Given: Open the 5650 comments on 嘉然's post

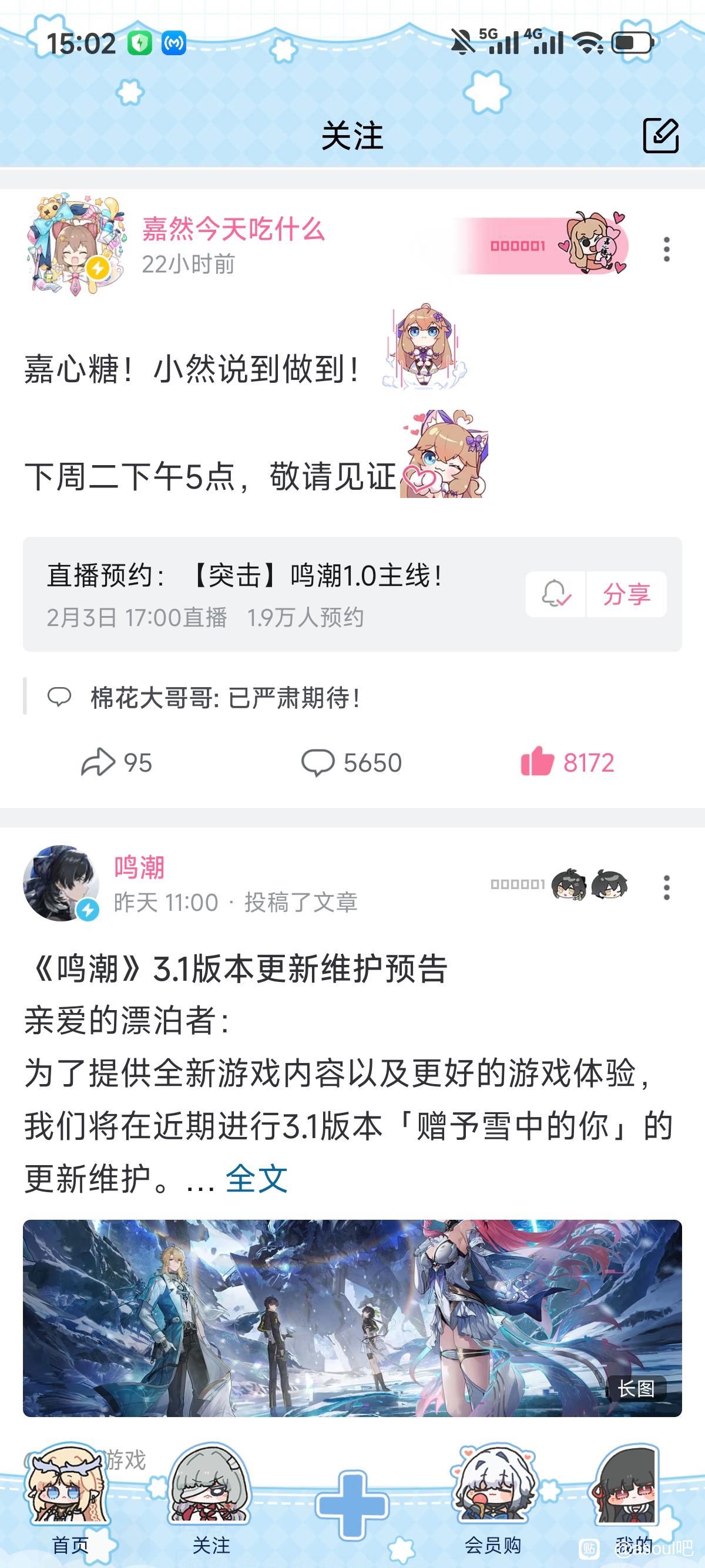Looking at the screenshot, I should (352, 763).
